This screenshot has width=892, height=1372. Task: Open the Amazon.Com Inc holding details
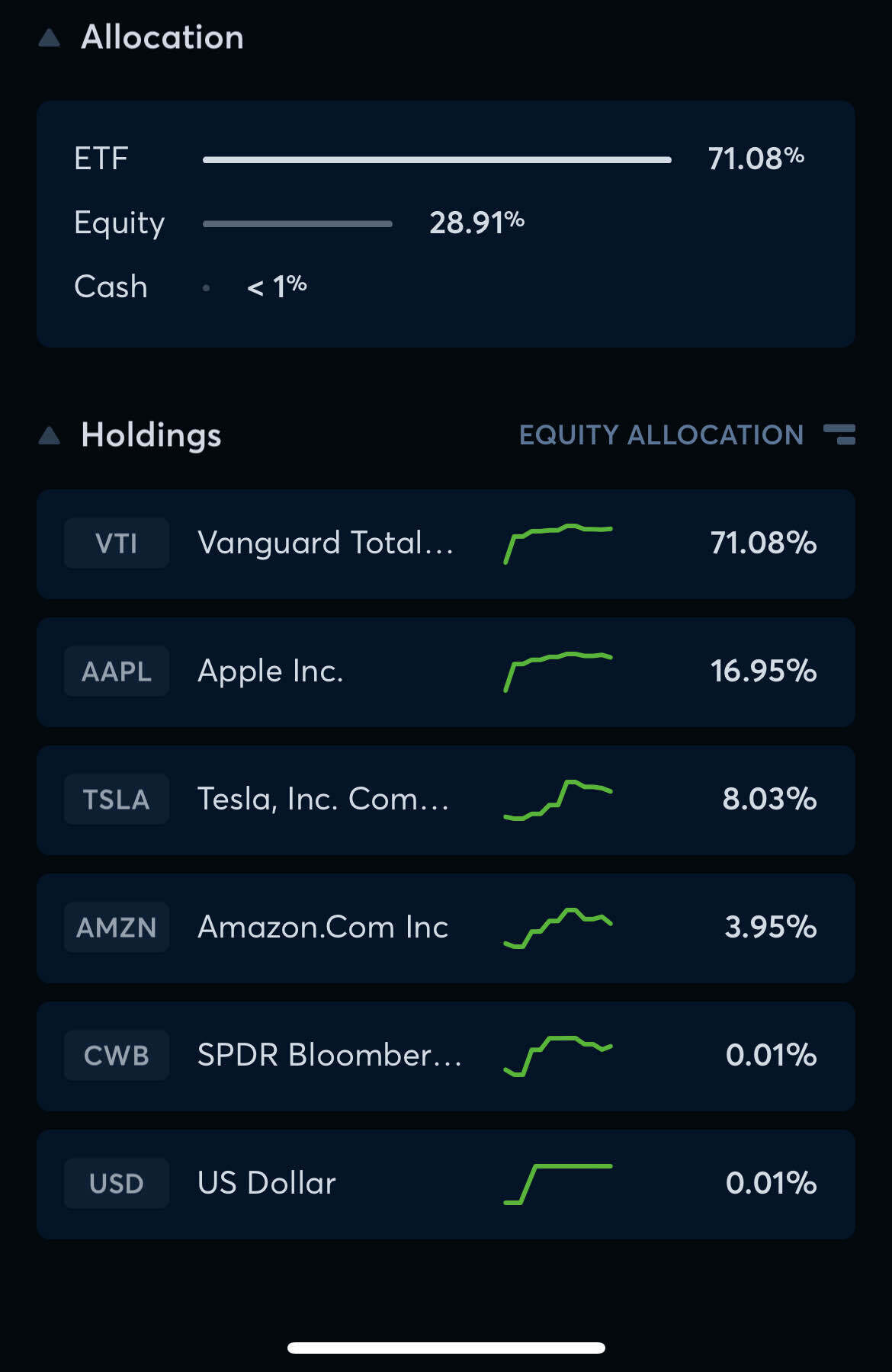coord(446,927)
